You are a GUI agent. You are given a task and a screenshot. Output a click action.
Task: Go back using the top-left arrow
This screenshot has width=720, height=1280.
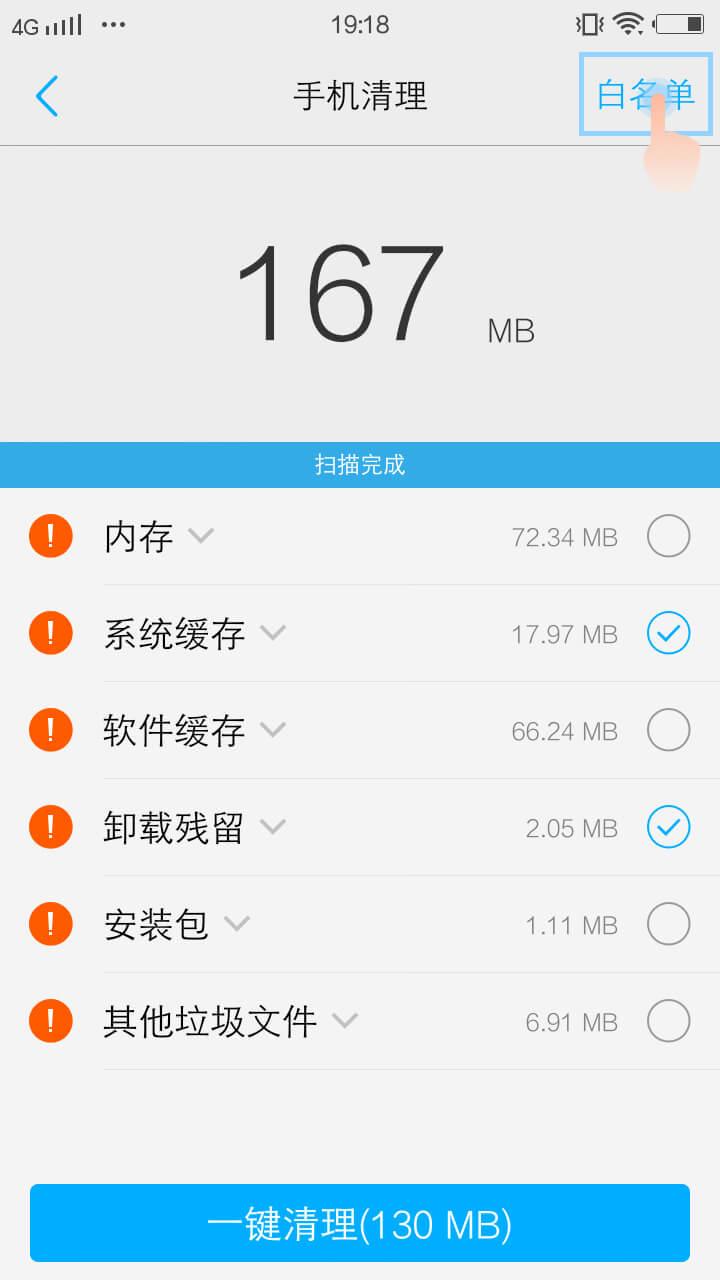(47, 96)
